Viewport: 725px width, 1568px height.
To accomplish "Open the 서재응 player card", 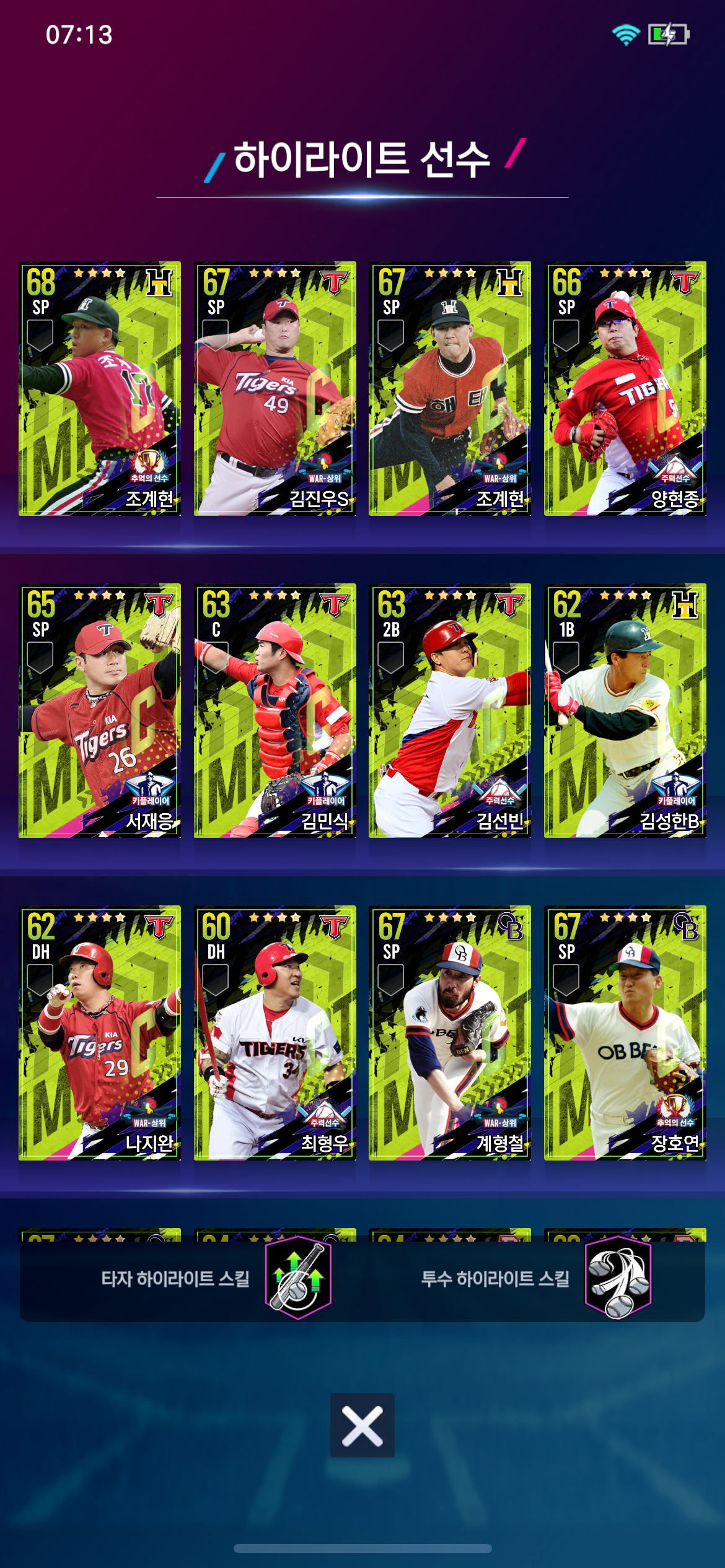I will pyautogui.click(x=100, y=710).
